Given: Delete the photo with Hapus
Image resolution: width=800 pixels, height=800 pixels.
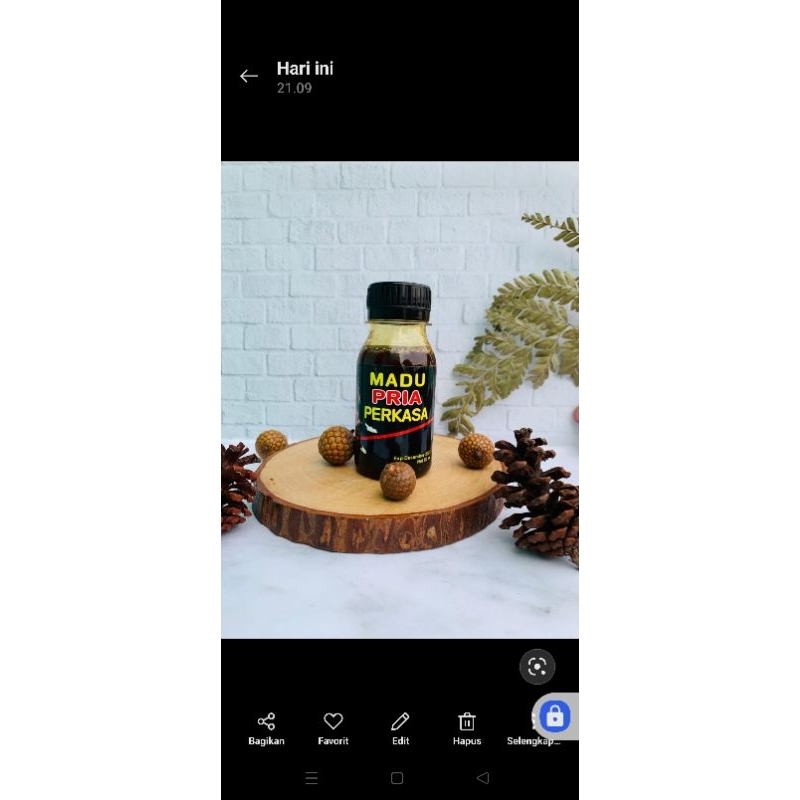Looking at the screenshot, I should click(466, 727).
